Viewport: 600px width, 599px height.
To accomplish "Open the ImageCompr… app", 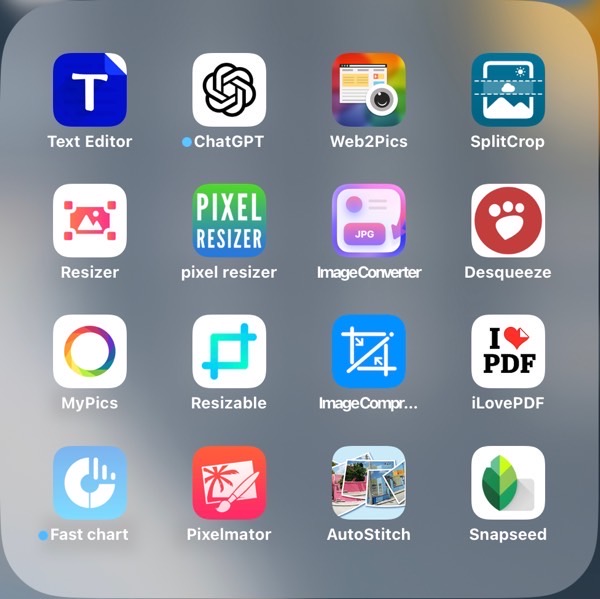I will pyautogui.click(x=369, y=352).
